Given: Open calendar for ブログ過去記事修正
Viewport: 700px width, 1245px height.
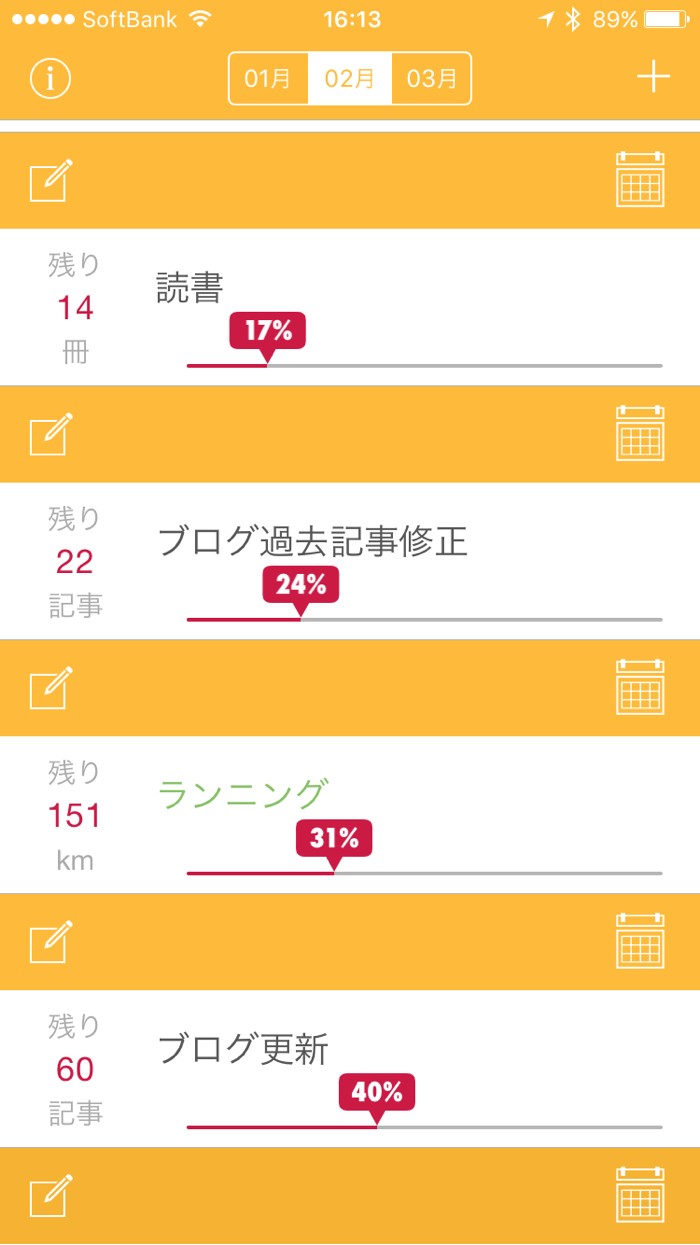Looking at the screenshot, I should (640, 434).
